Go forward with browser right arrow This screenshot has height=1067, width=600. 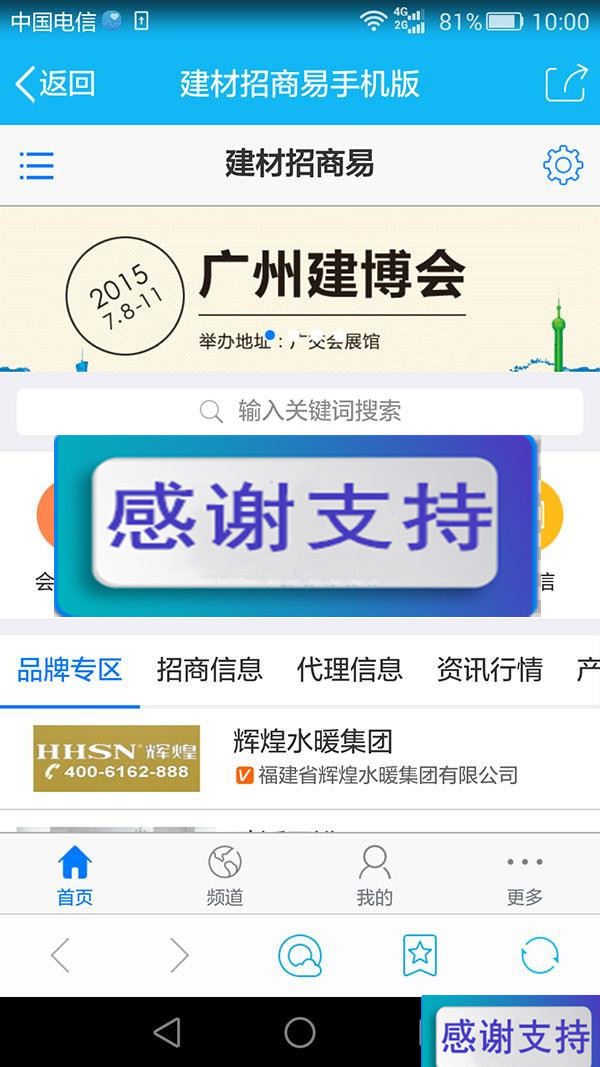tap(179, 956)
